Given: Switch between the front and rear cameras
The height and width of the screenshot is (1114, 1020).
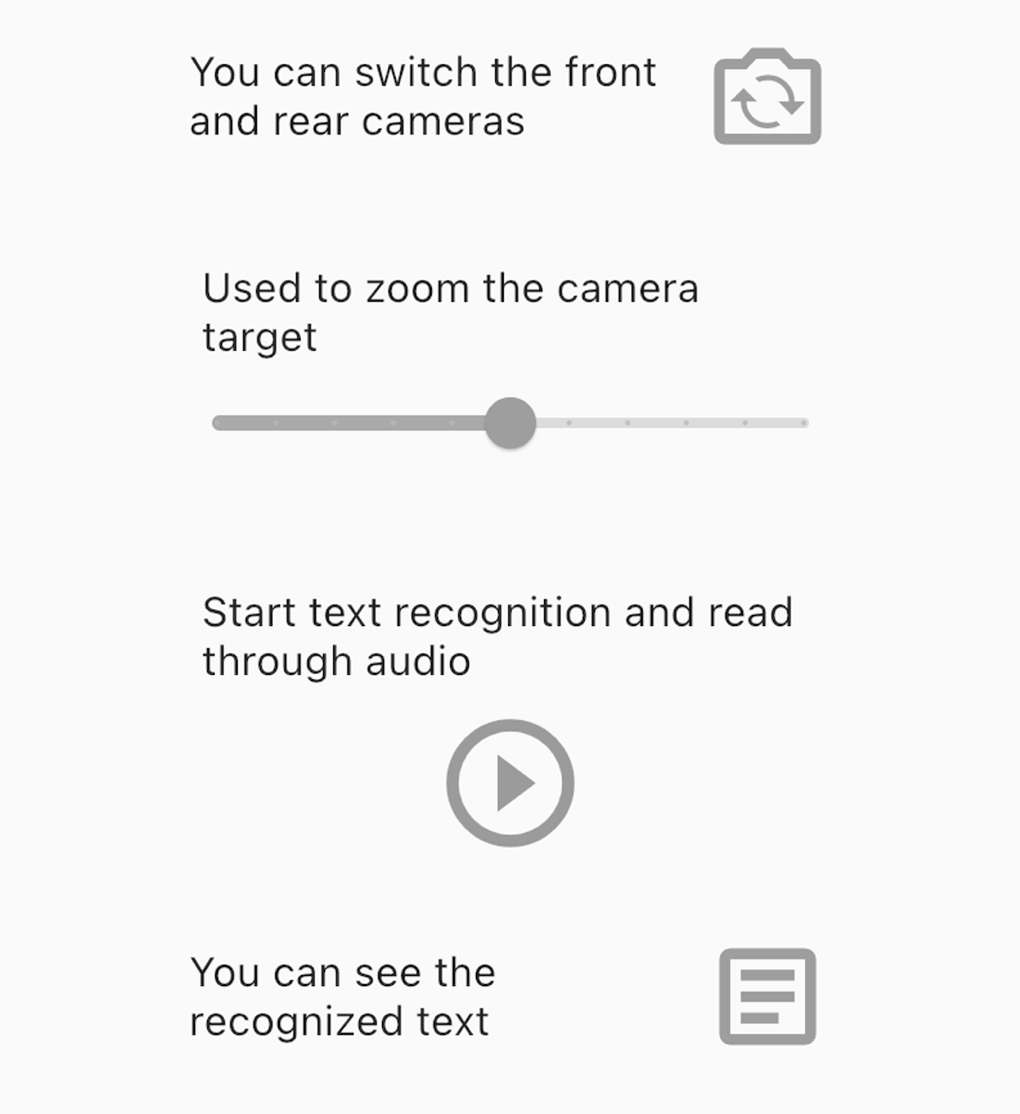Looking at the screenshot, I should [767, 98].
